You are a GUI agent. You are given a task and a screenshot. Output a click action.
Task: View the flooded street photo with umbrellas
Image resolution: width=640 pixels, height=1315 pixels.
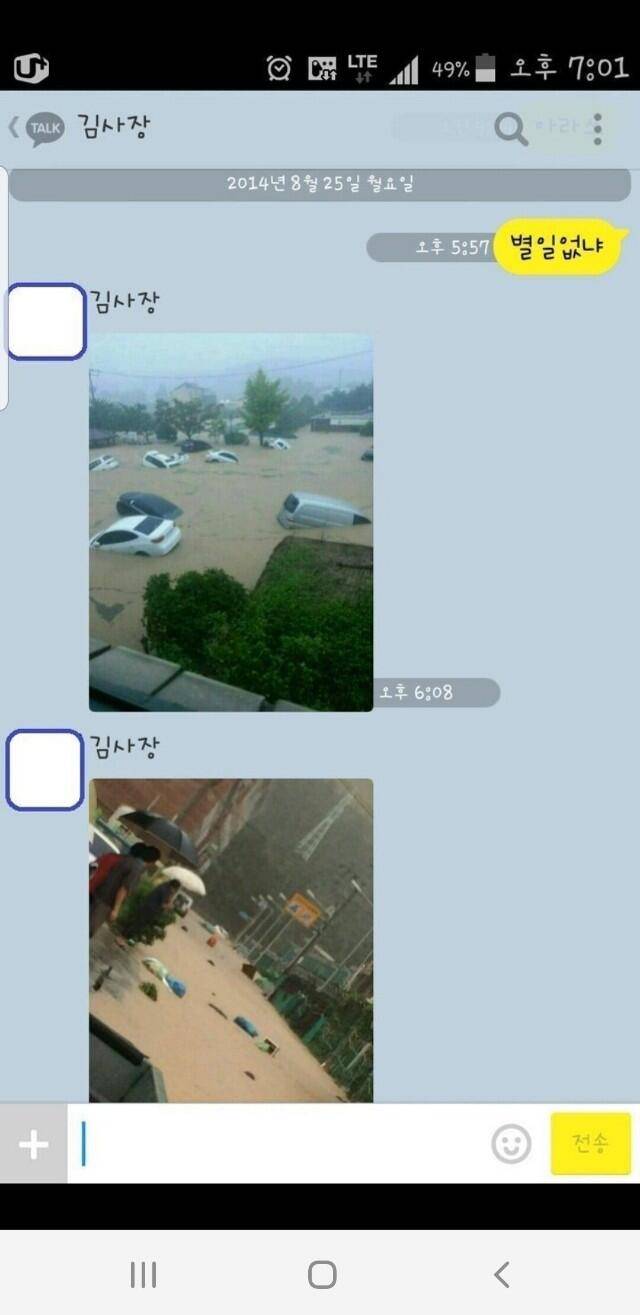tap(231, 940)
